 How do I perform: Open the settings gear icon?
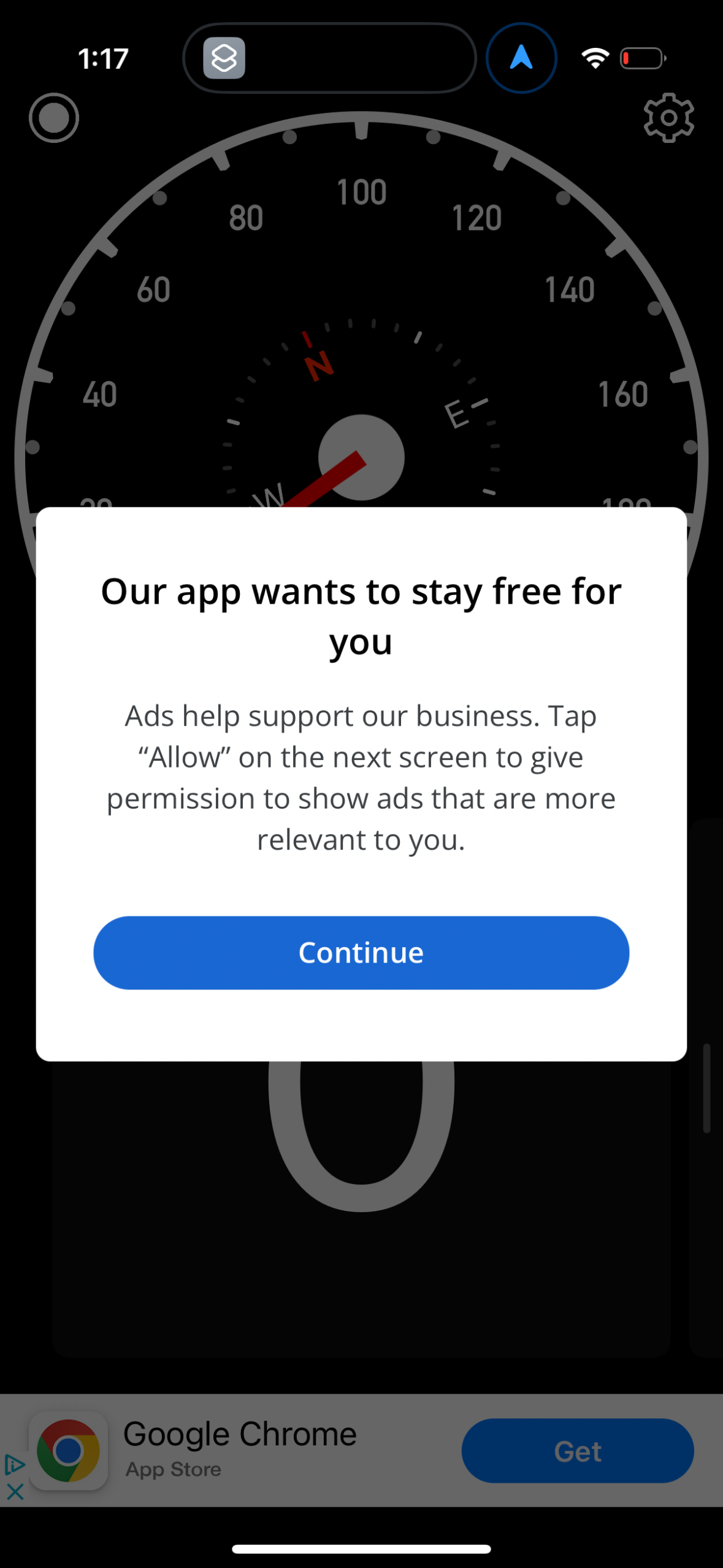pos(668,118)
